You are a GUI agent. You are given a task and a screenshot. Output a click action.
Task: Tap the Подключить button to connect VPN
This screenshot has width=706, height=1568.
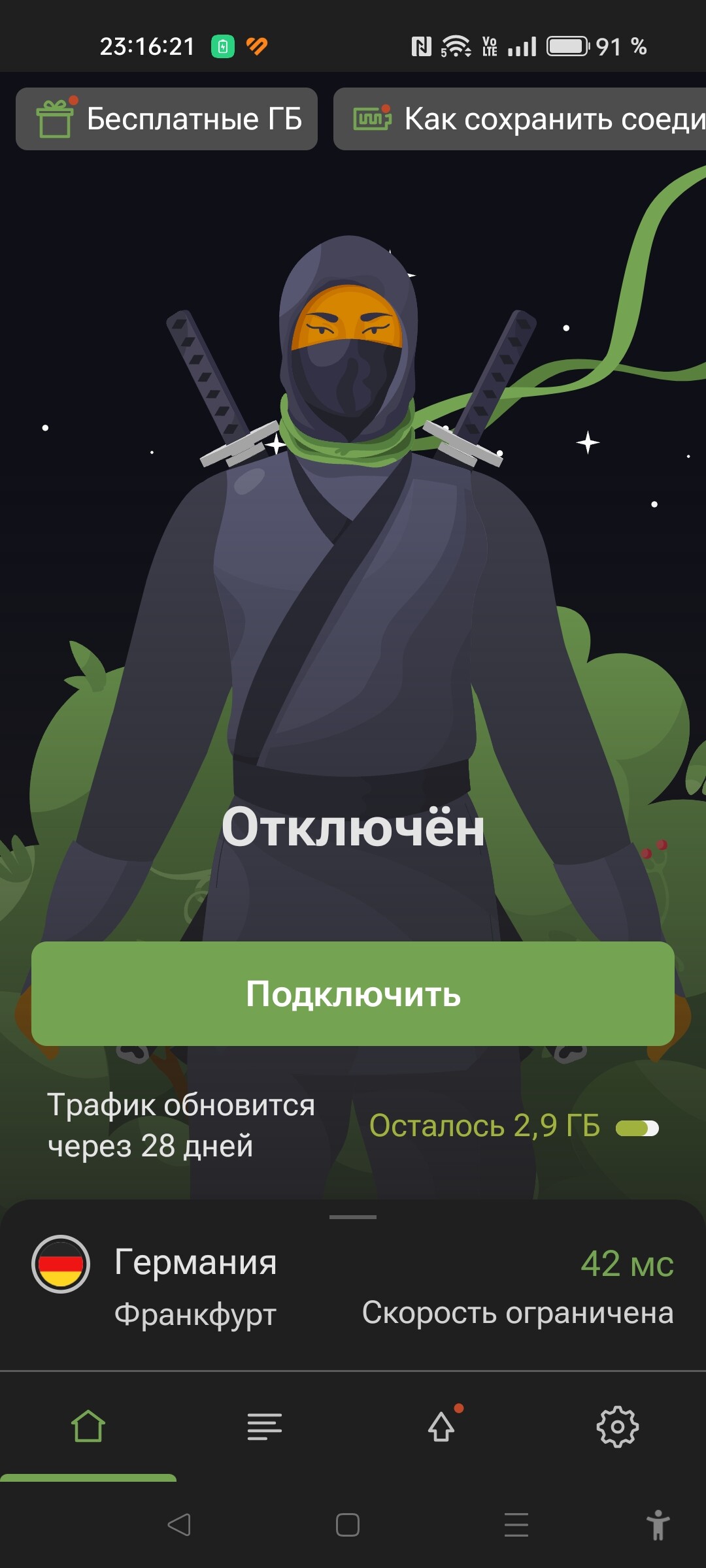click(353, 994)
